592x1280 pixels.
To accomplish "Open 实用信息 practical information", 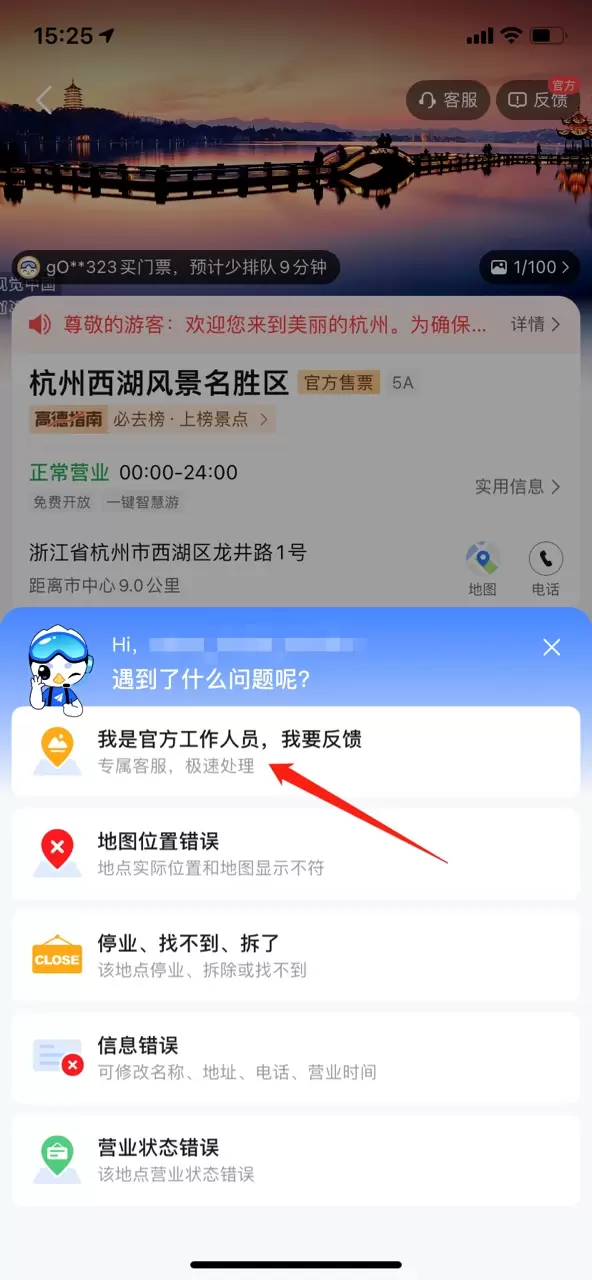I will [518, 486].
